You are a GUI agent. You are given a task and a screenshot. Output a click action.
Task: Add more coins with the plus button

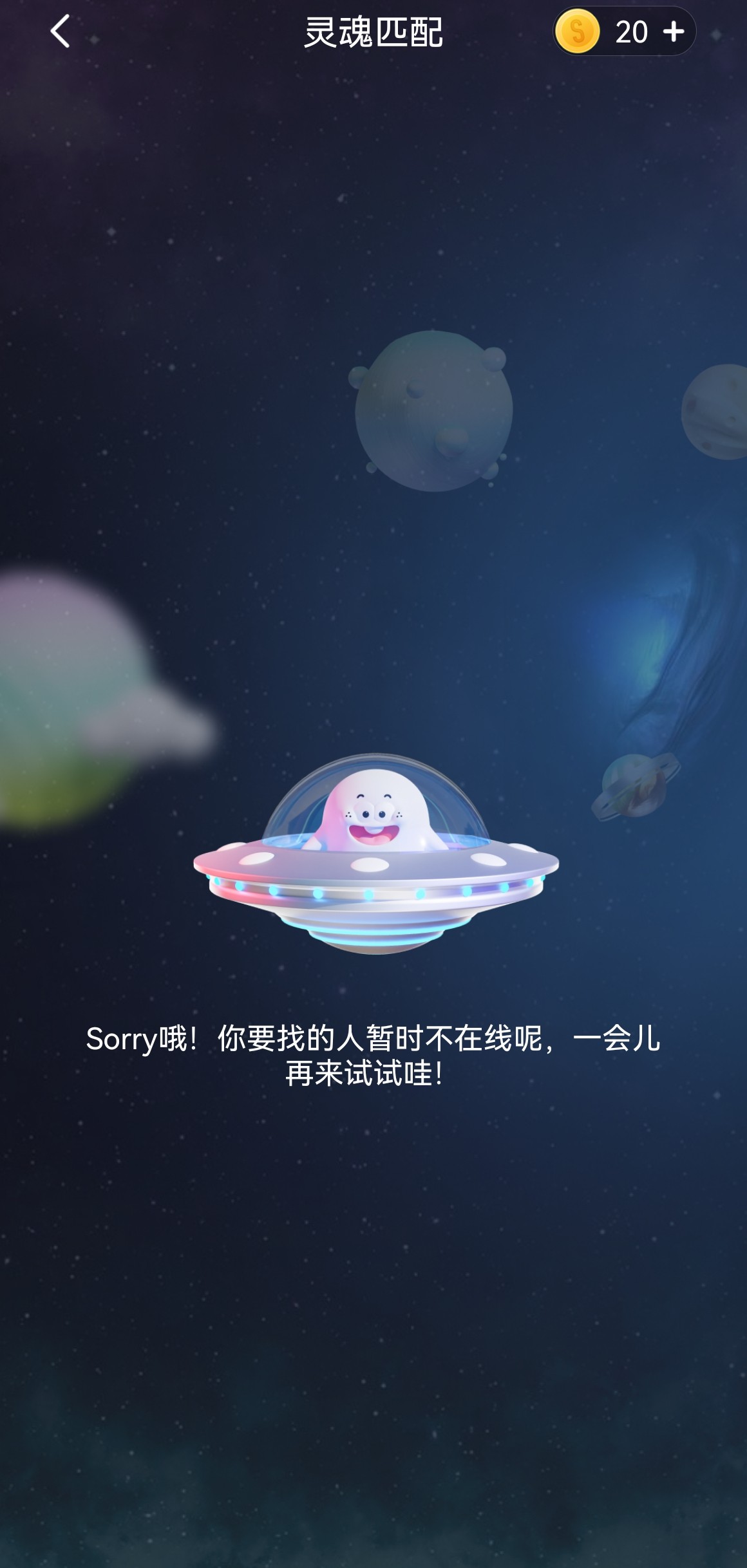click(673, 32)
